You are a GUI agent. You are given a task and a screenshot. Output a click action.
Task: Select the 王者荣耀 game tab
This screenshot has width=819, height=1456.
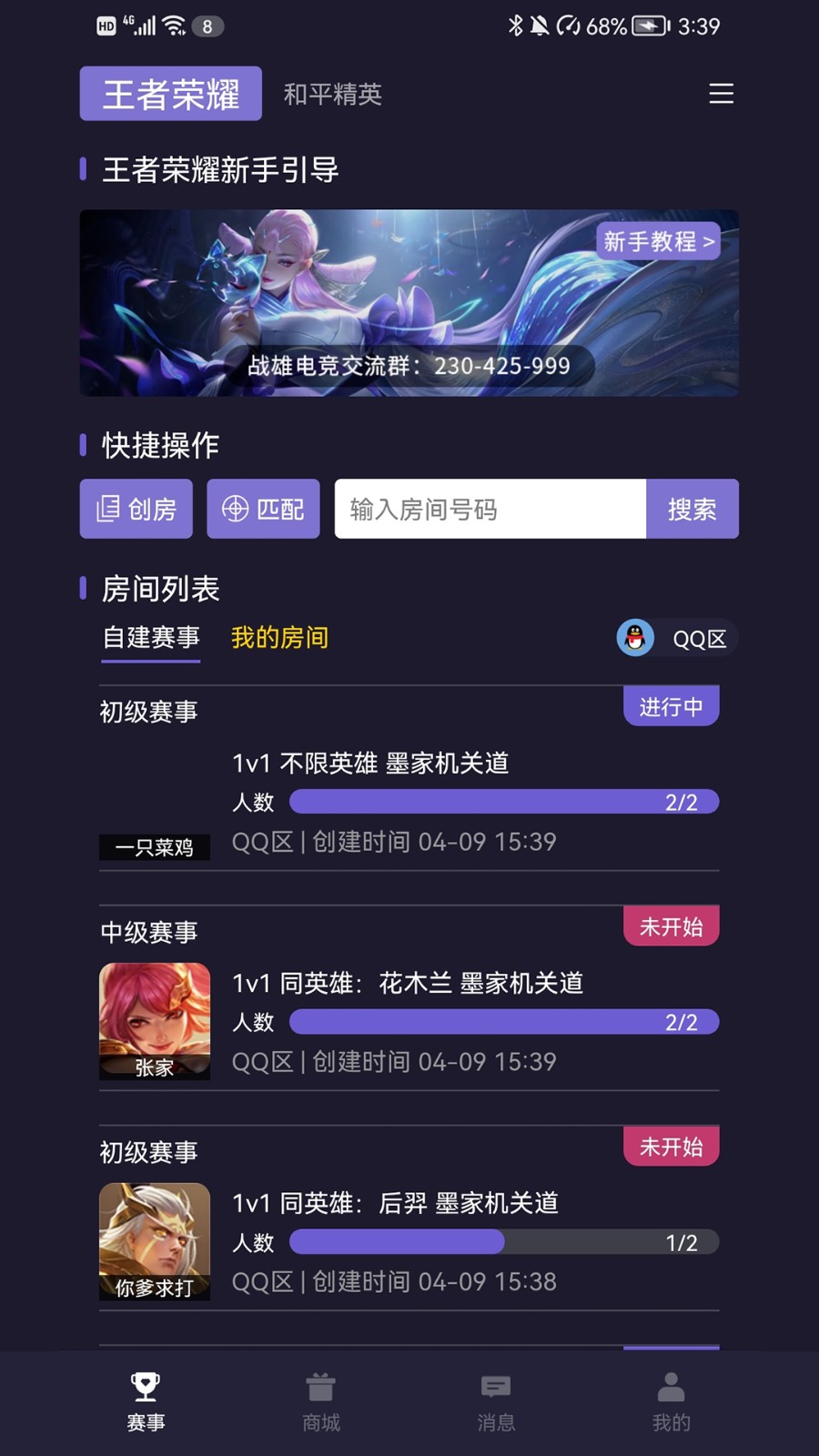tap(171, 94)
